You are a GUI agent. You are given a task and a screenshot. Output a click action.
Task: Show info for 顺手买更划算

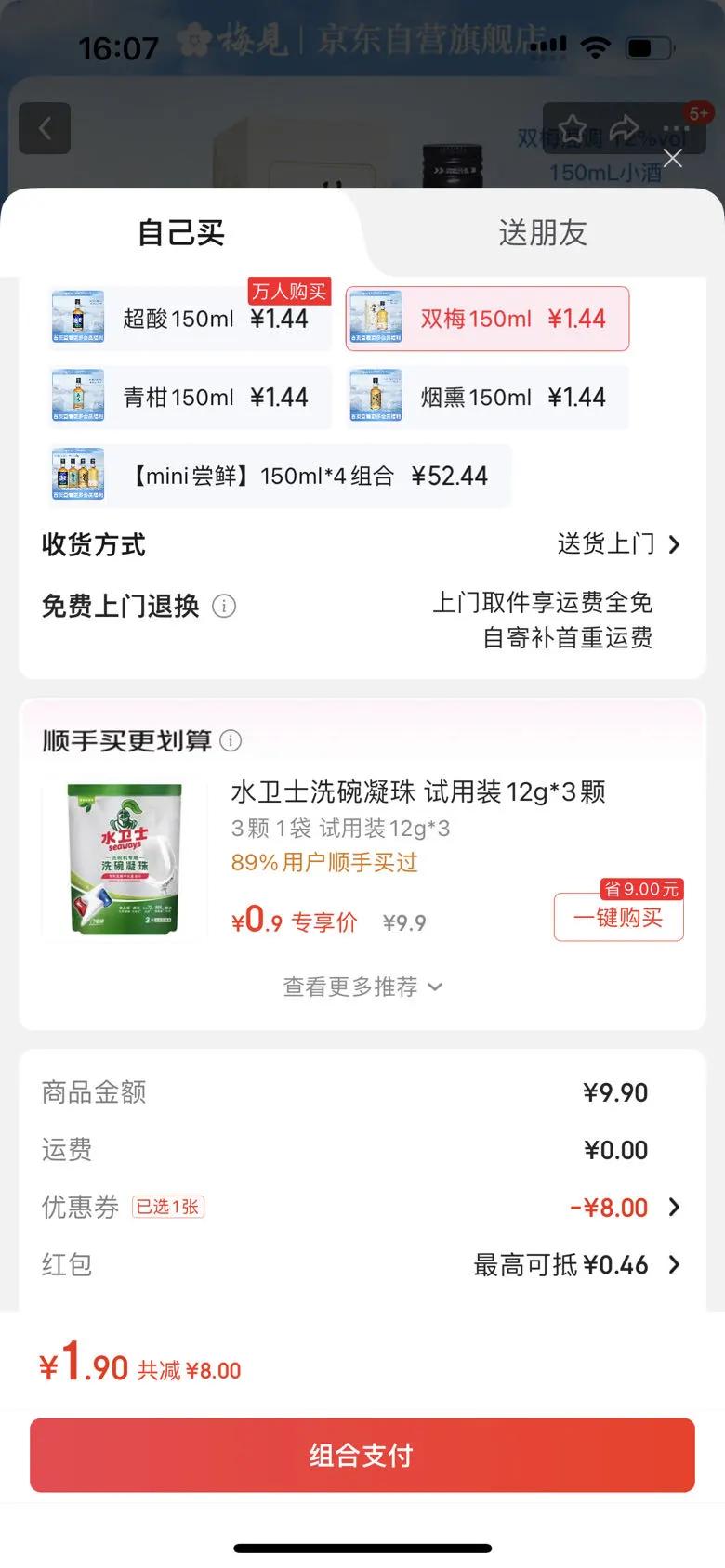[x=231, y=740]
